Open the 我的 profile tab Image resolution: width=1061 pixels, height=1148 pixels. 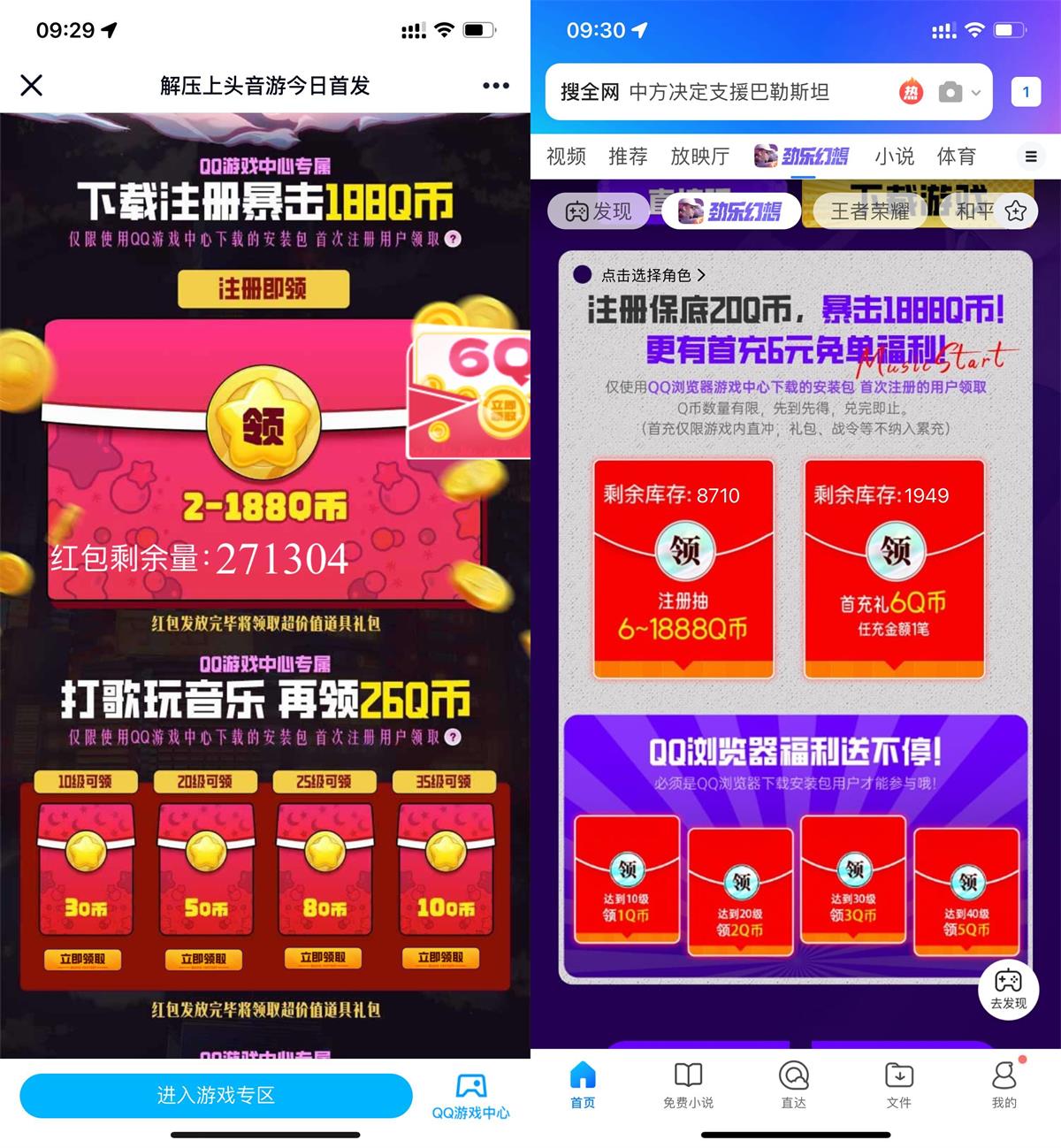[x=1004, y=1085]
